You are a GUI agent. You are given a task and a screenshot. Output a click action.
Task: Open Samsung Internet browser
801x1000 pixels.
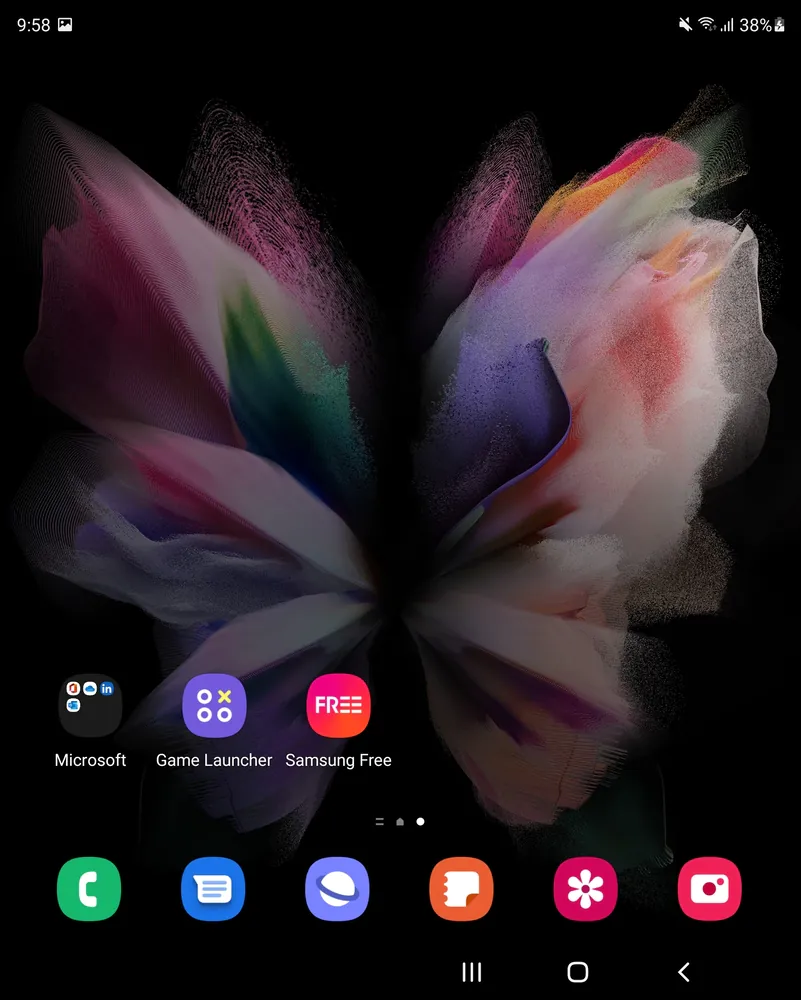pyautogui.click(x=337, y=889)
